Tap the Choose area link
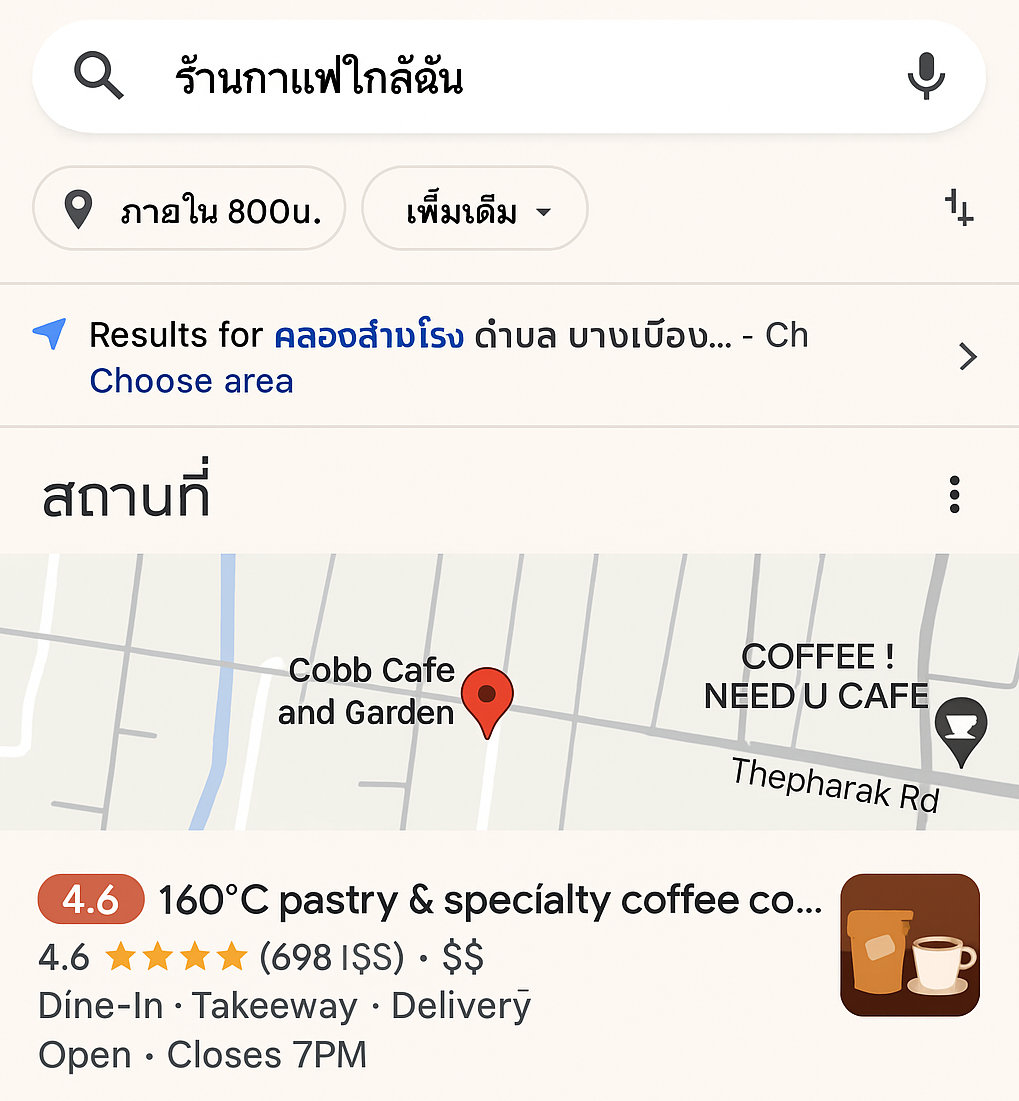The width and height of the screenshot is (1019, 1101). (x=191, y=381)
